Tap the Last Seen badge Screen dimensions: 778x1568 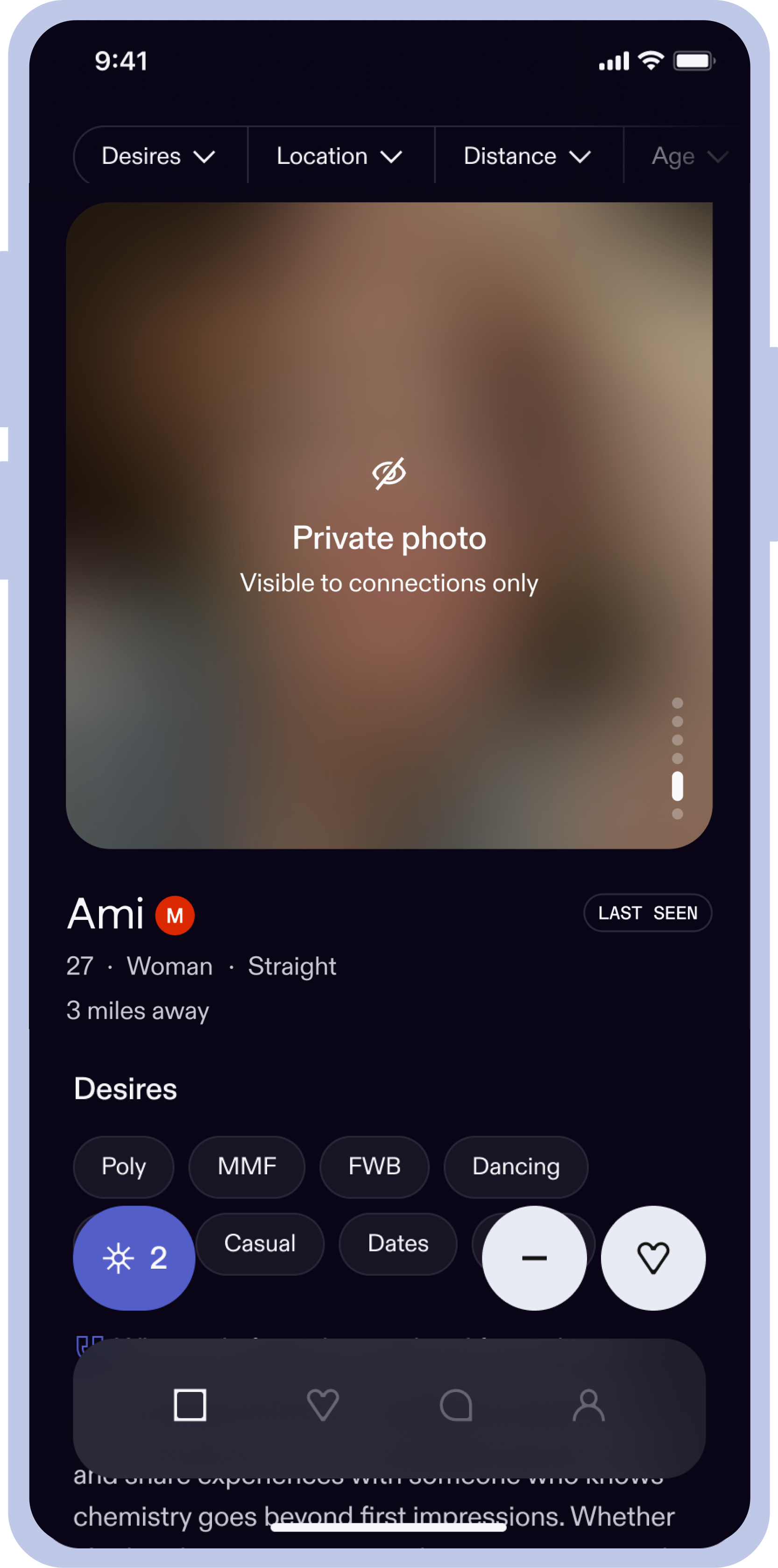pyautogui.click(x=647, y=913)
